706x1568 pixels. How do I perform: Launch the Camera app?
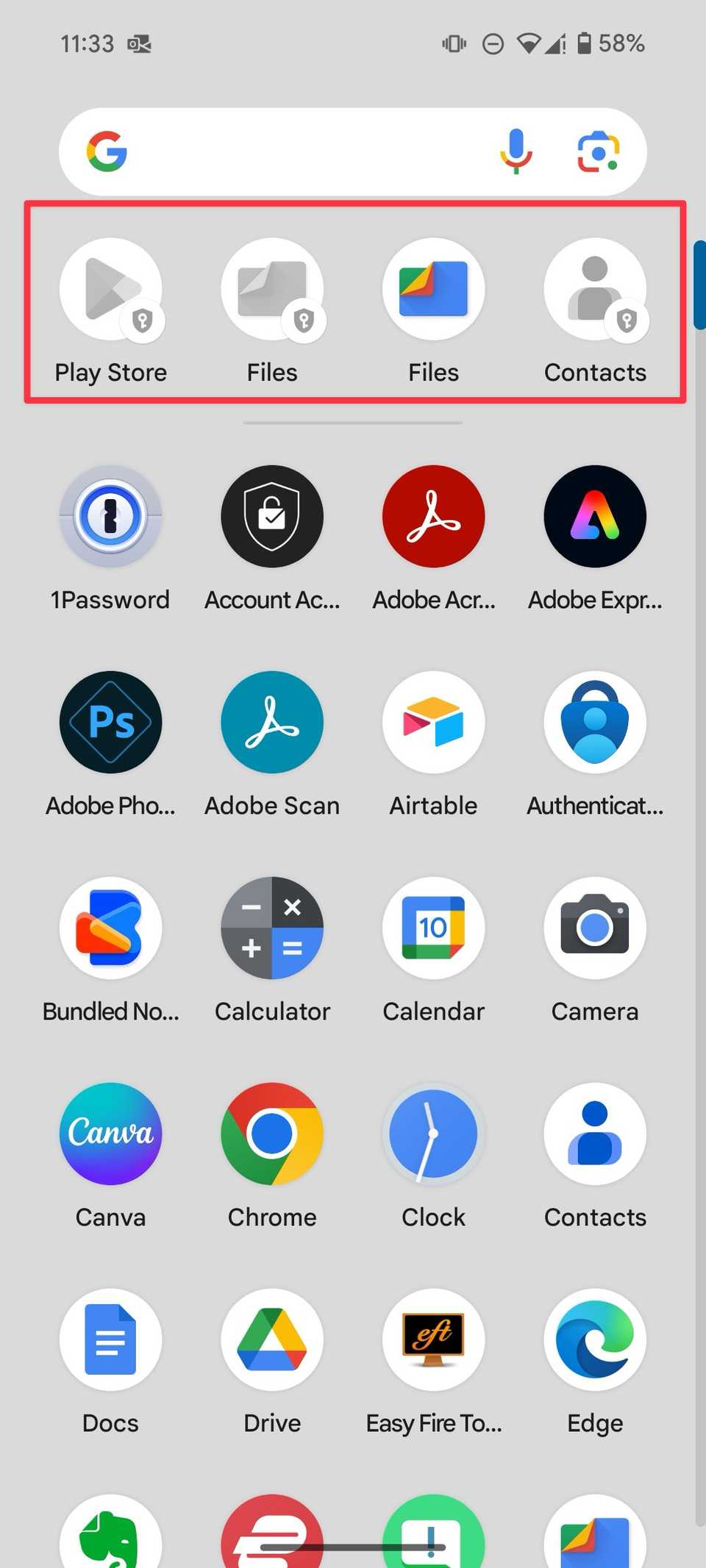pos(594,928)
